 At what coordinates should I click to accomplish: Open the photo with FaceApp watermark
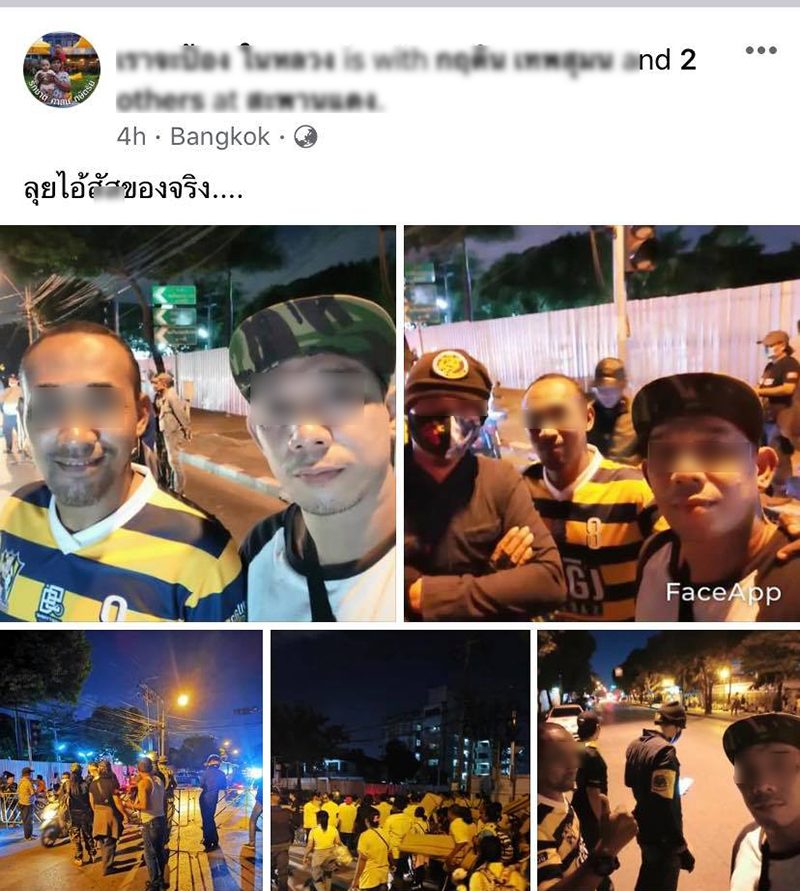point(602,423)
